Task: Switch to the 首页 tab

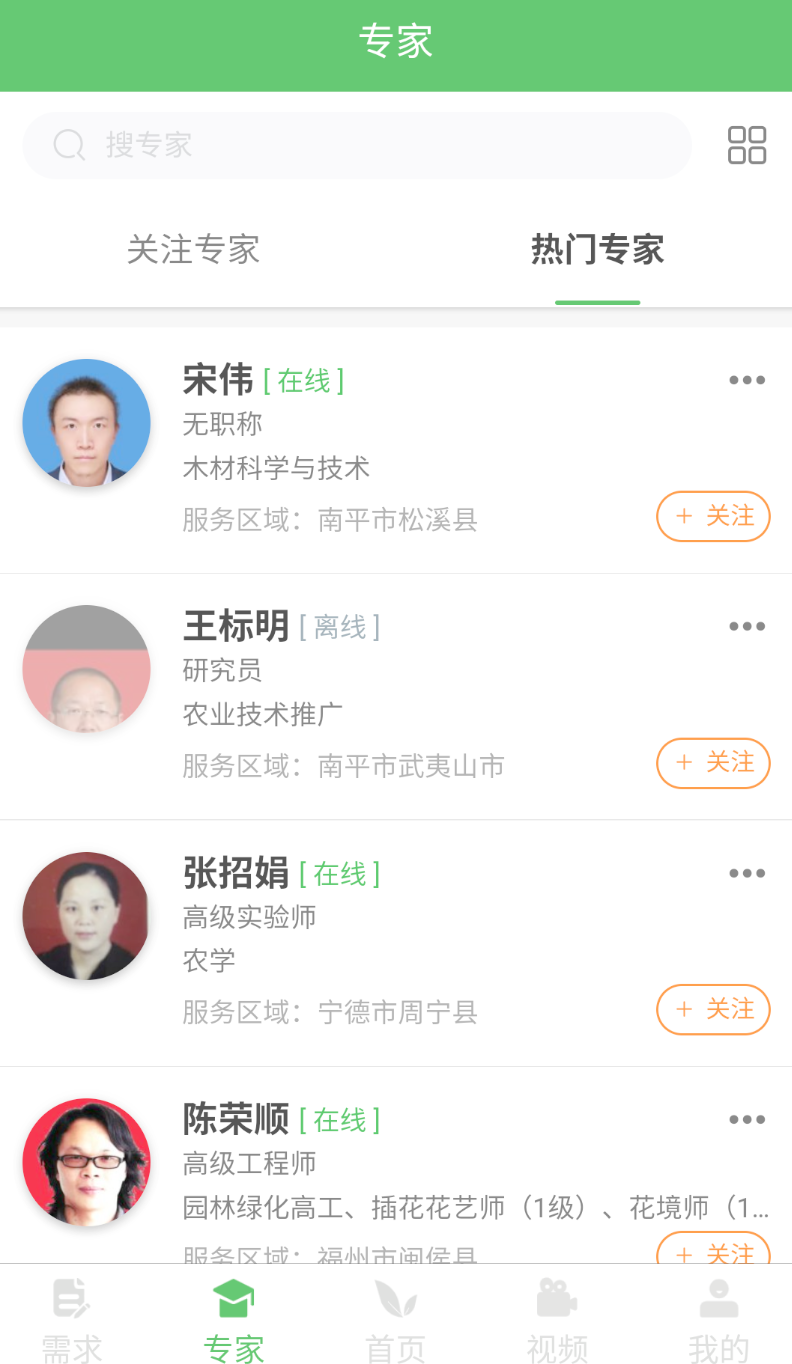Action: click(396, 1320)
